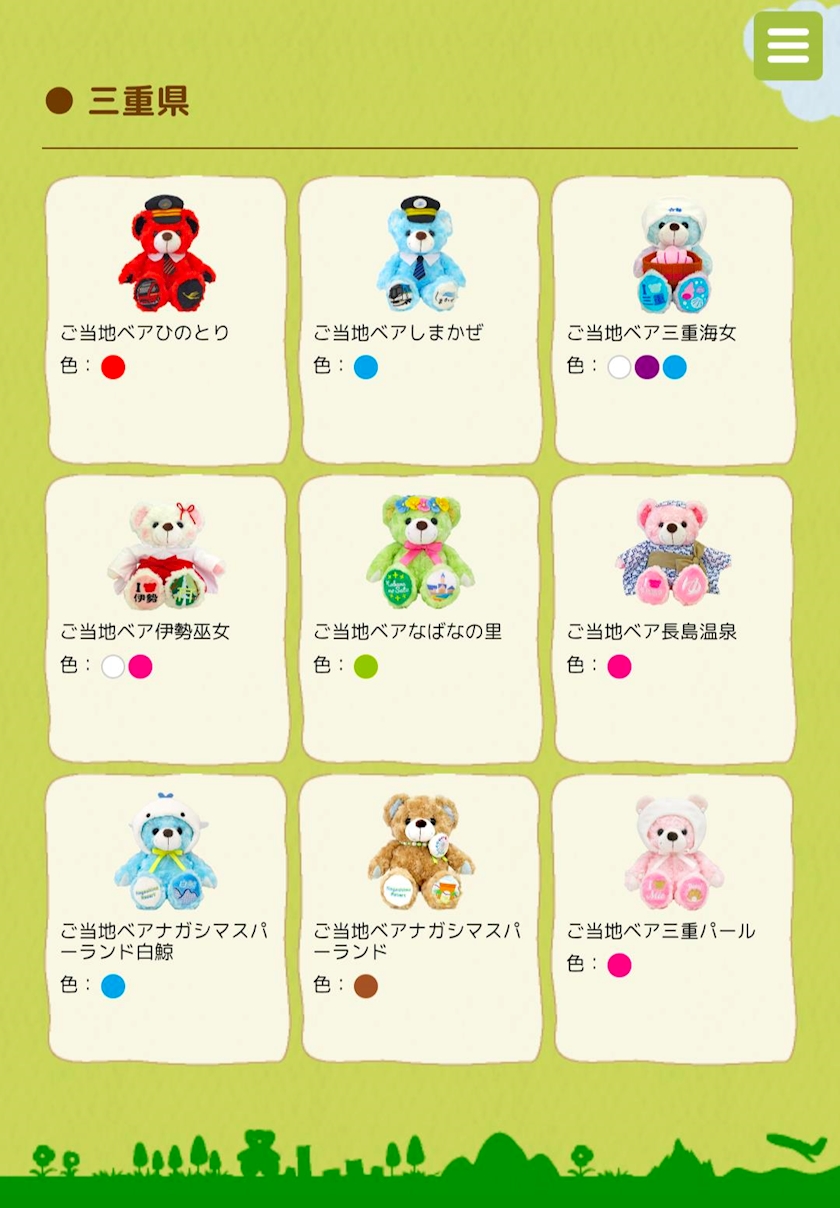
Task: Select the ご当地ベア伊勢巫女 card
Action: pyautogui.click(x=167, y=619)
